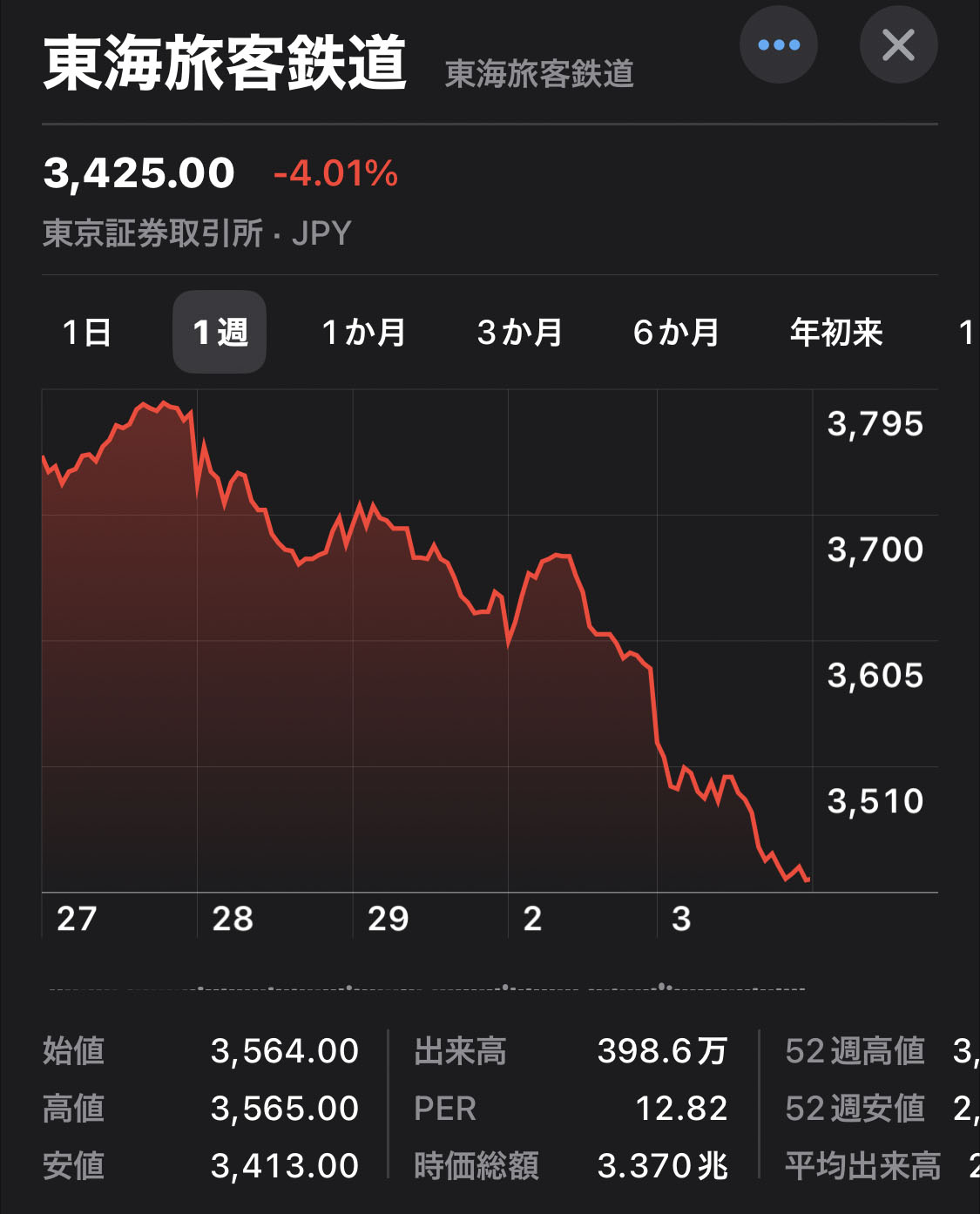This screenshot has height=1214, width=980.
Task: Switch to the 1か月 chart range
Action: [x=364, y=333]
